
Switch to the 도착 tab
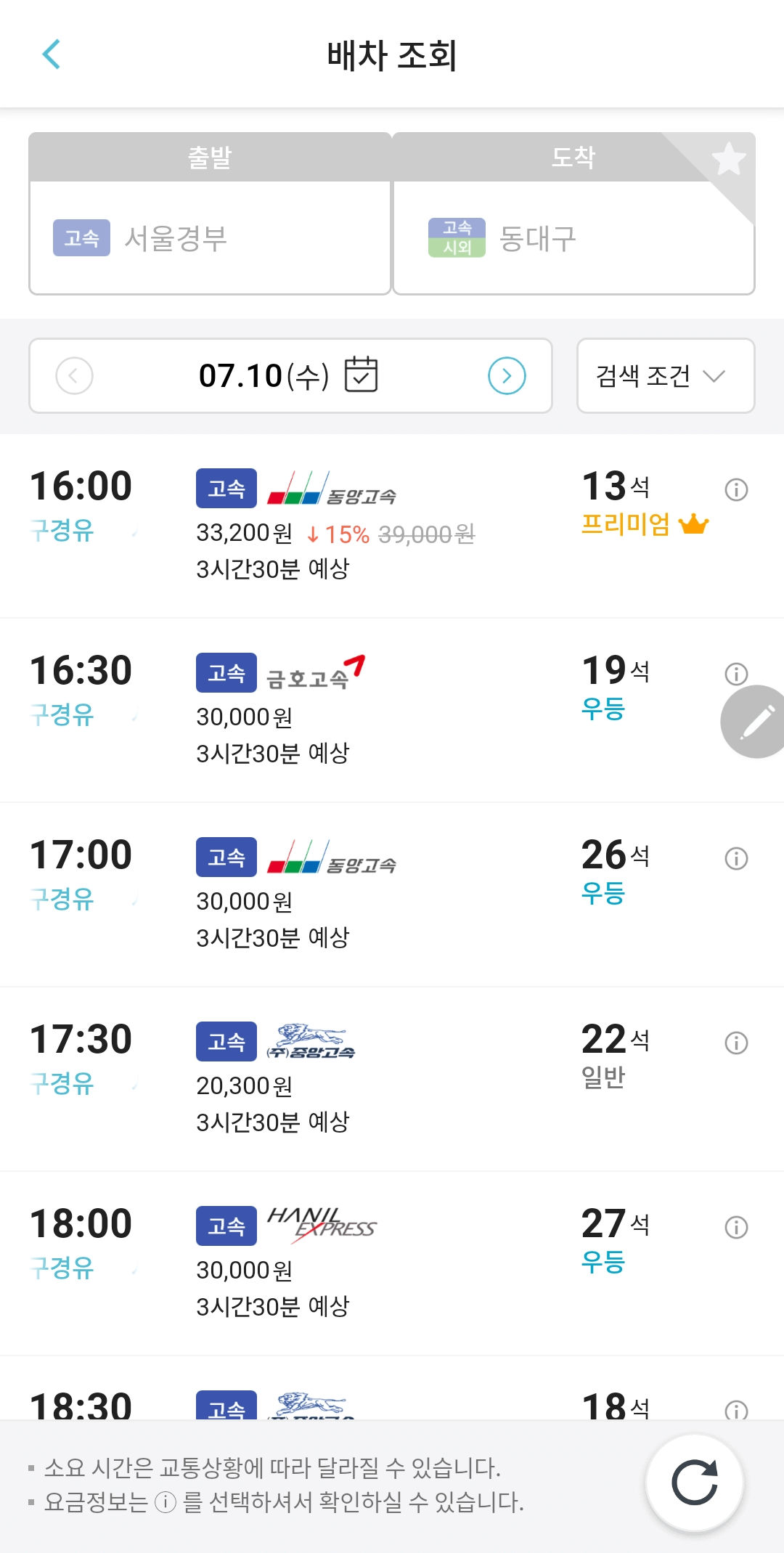(573, 158)
